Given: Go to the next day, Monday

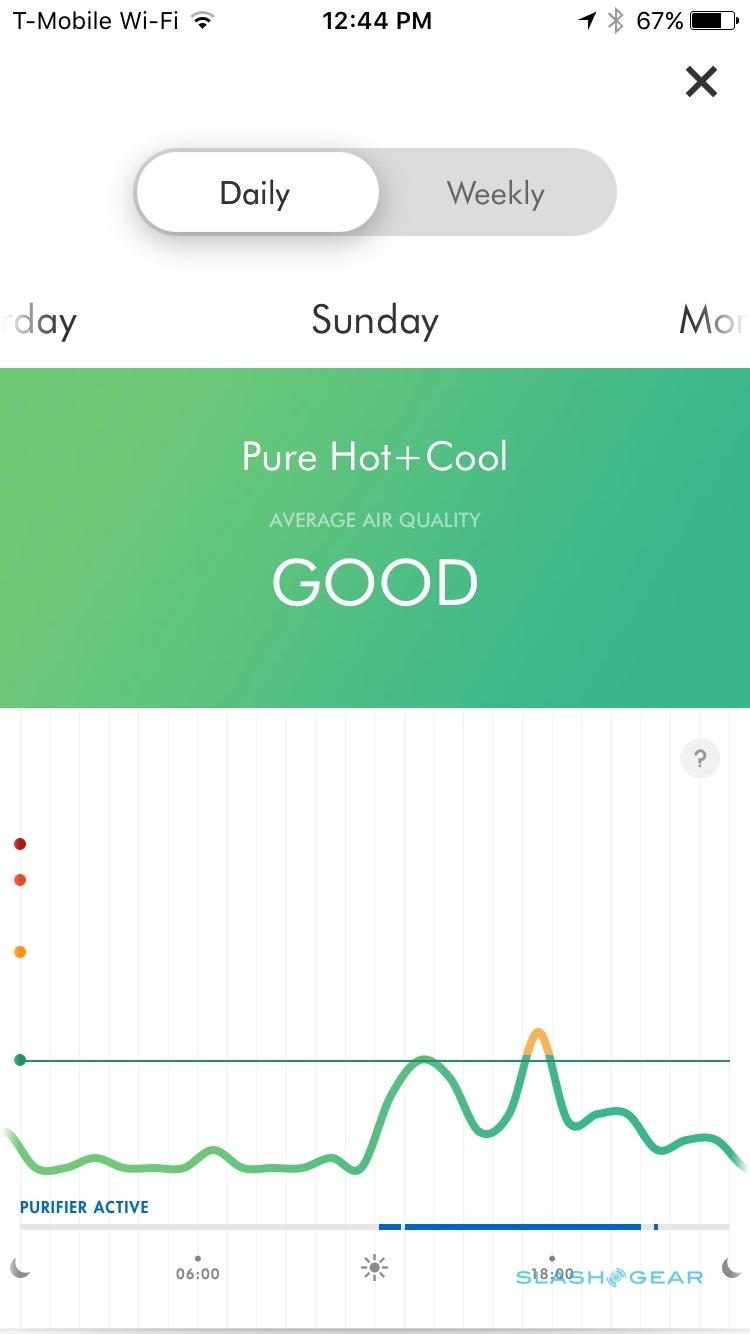Looking at the screenshot, I should tap(714, 321).
